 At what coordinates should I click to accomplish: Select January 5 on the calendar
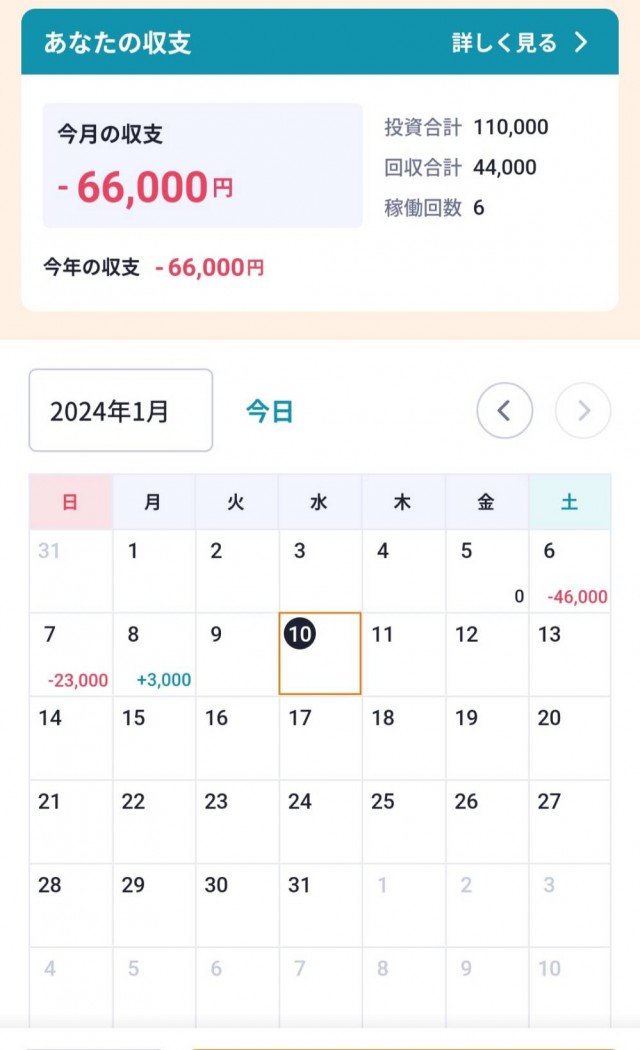coord(486,571)
